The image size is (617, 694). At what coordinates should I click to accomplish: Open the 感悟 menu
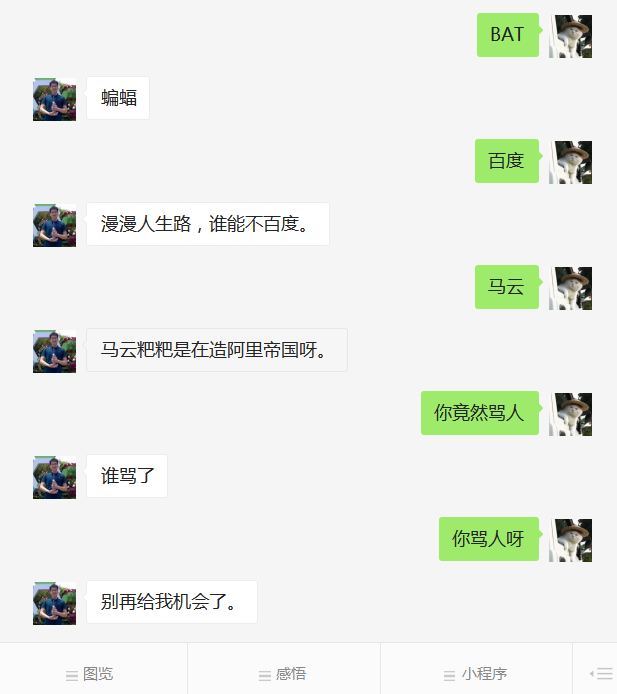coord(283,673)
